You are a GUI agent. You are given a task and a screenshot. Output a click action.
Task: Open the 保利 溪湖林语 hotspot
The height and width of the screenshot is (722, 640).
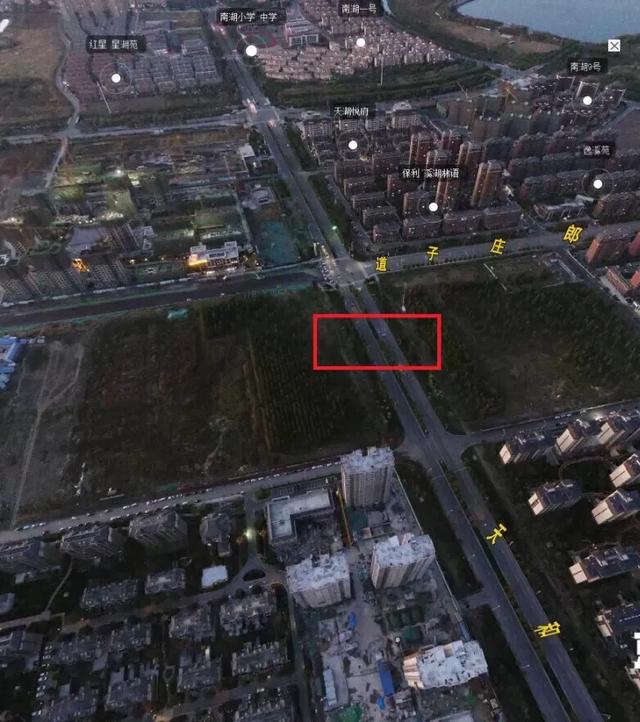point(432,207)
